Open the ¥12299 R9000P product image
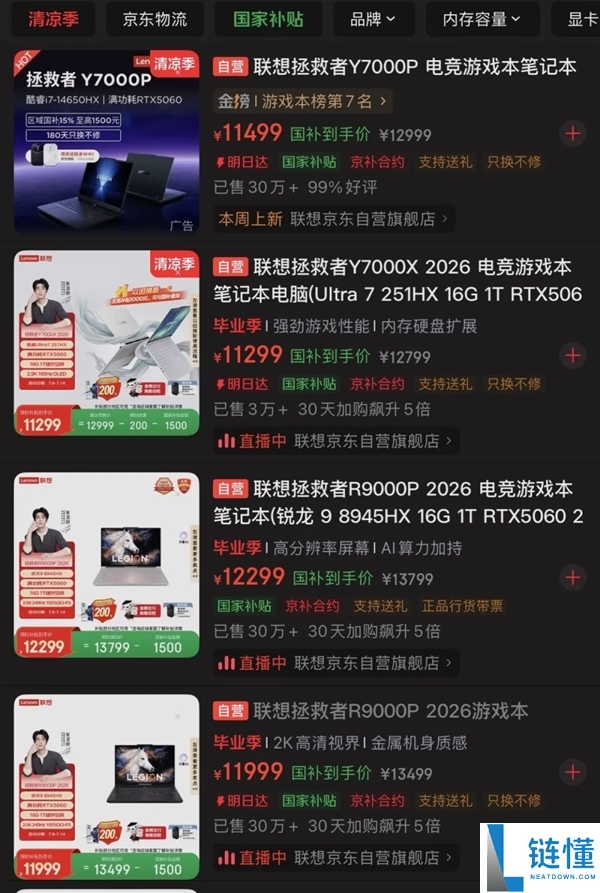Image resolution: width=600 pixels, height=893 pixels. (106, 565)
